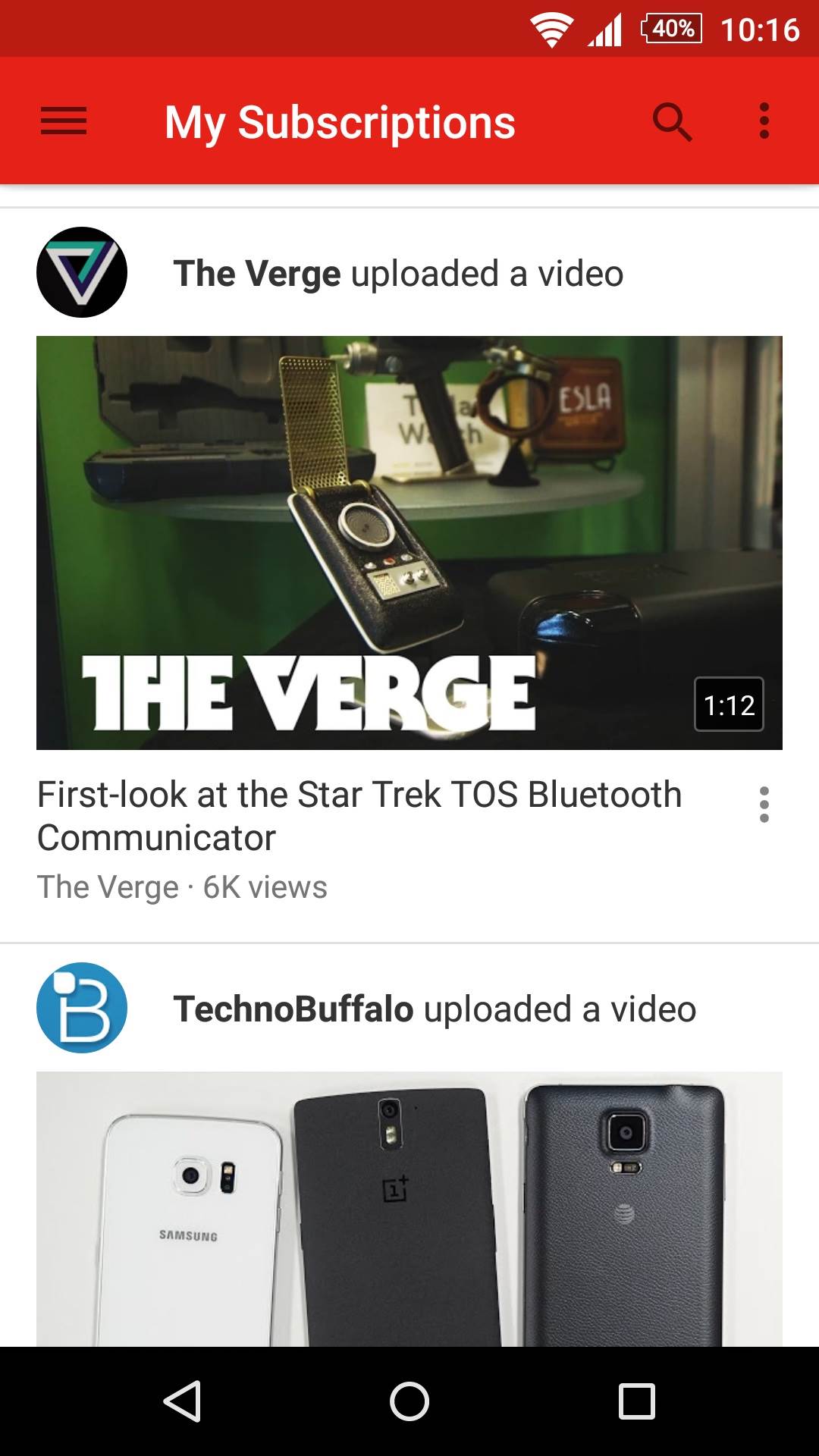Image resolution: width=819 pixels, height=1456 pixels.
Task: Open options menu for Star Trek Communicator video
Action: pos(764,805)
